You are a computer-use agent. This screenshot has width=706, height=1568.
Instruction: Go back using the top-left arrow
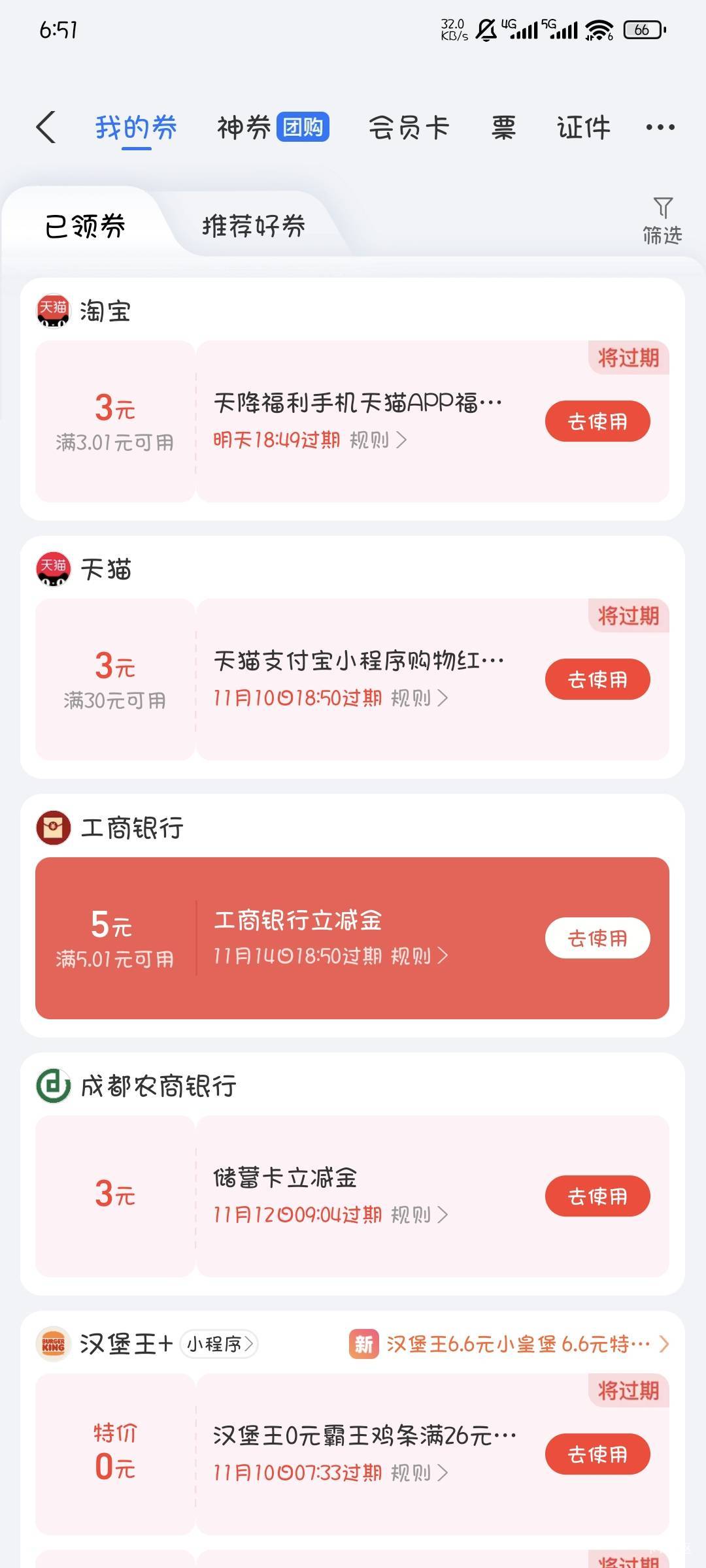click(x=46, y=127)
